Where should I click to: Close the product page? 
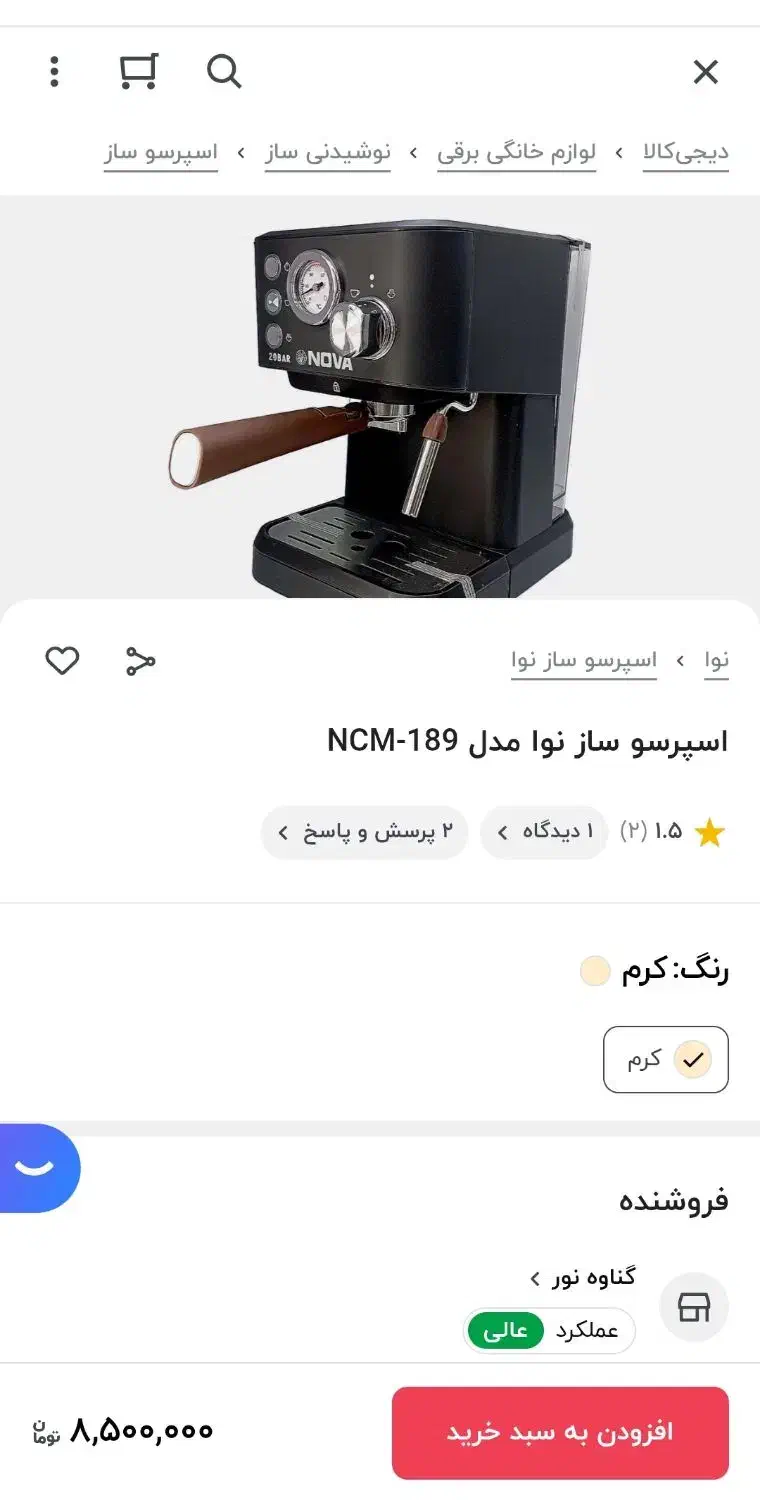[705, 72]
